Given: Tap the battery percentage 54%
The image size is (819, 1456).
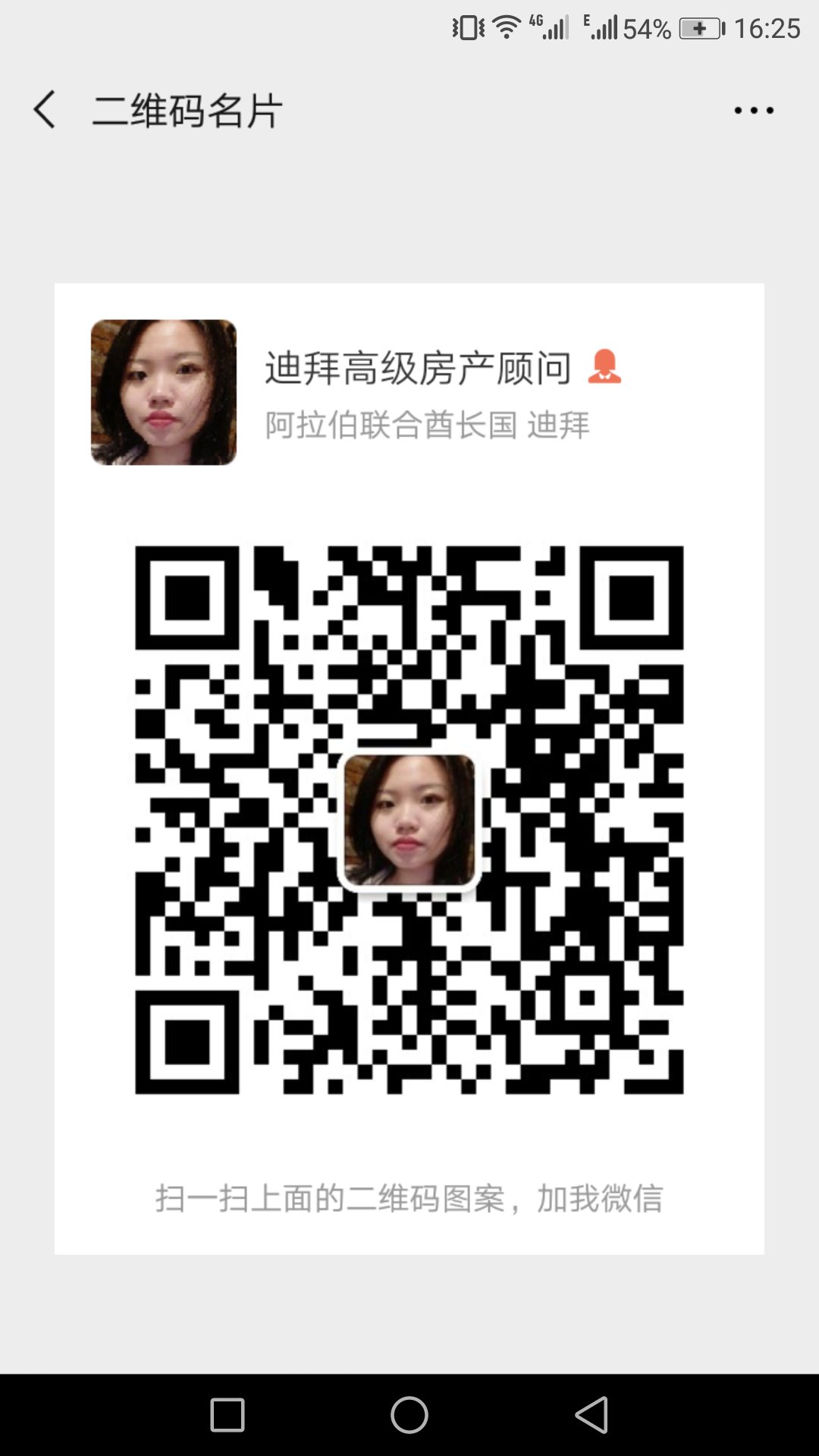Looking at the screenshot, I should (647, 29).
